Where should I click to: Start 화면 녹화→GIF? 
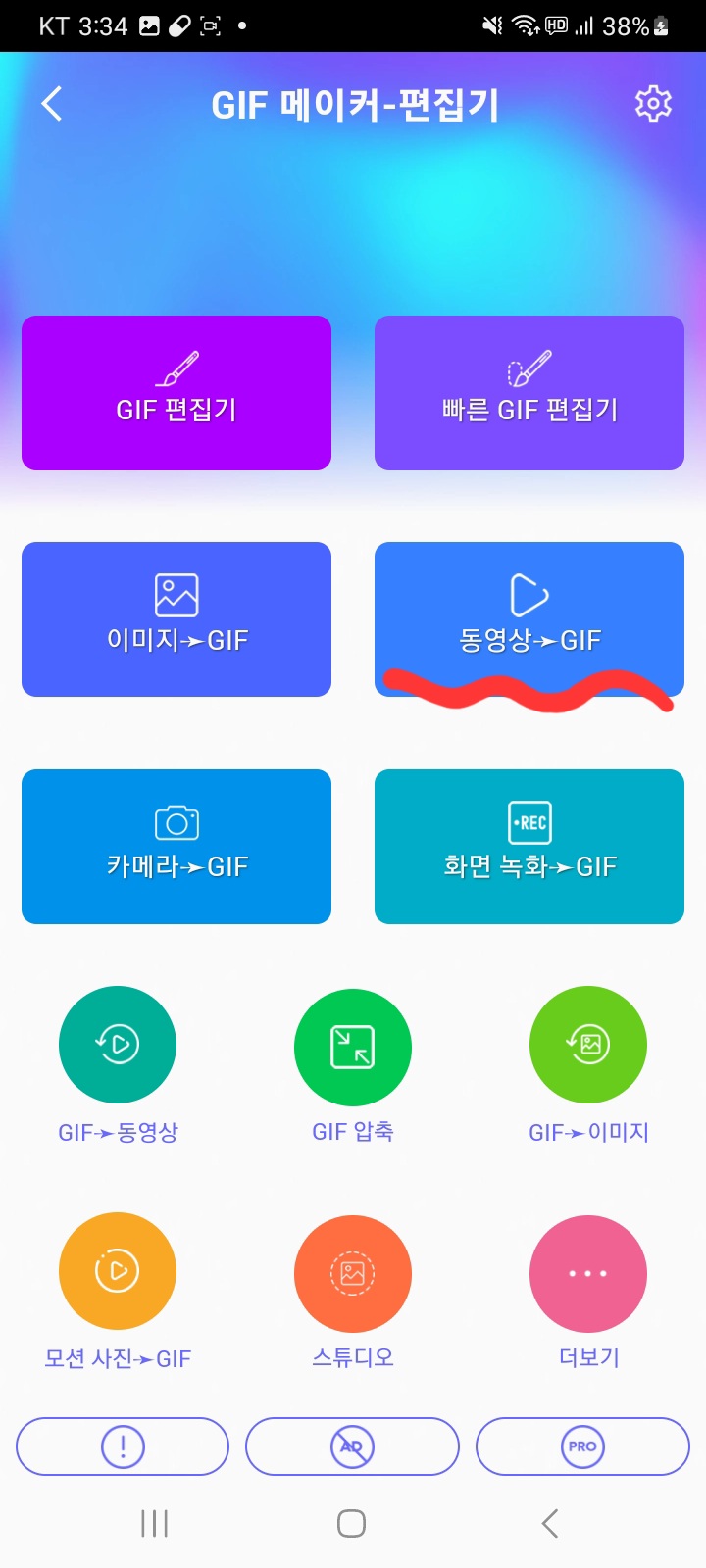point(529,847)
